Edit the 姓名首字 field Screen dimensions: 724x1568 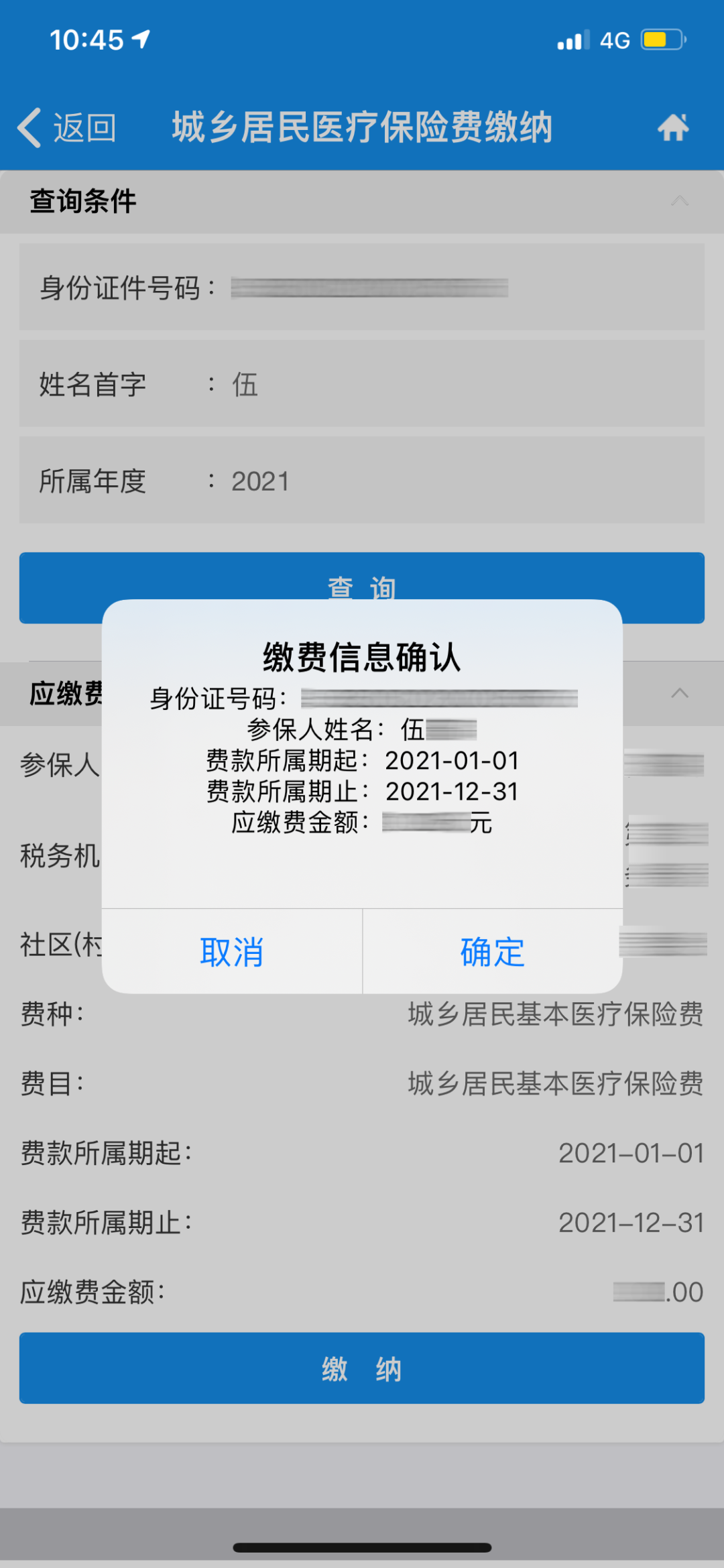[362, 384]
